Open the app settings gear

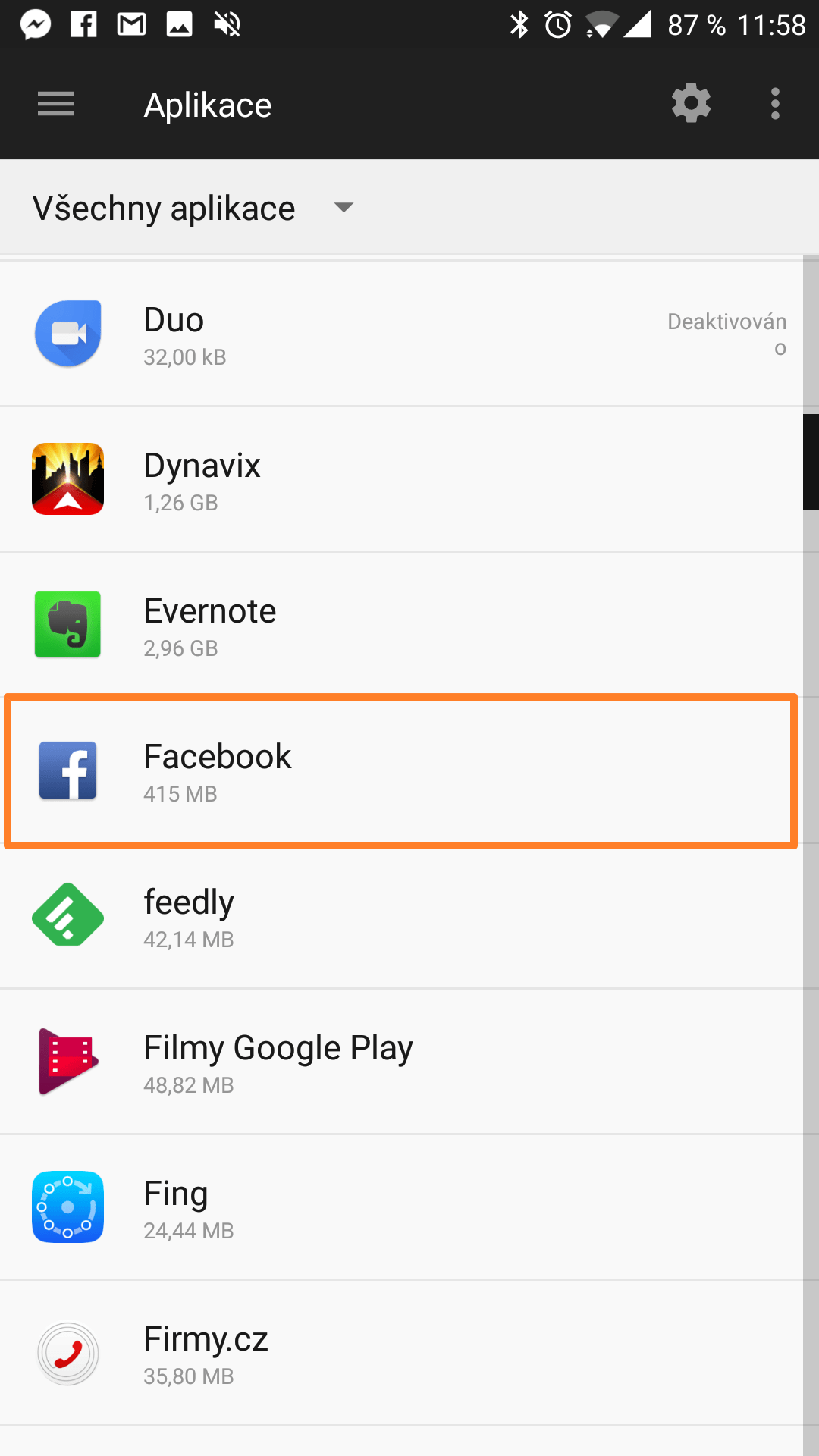click(691, 104)
